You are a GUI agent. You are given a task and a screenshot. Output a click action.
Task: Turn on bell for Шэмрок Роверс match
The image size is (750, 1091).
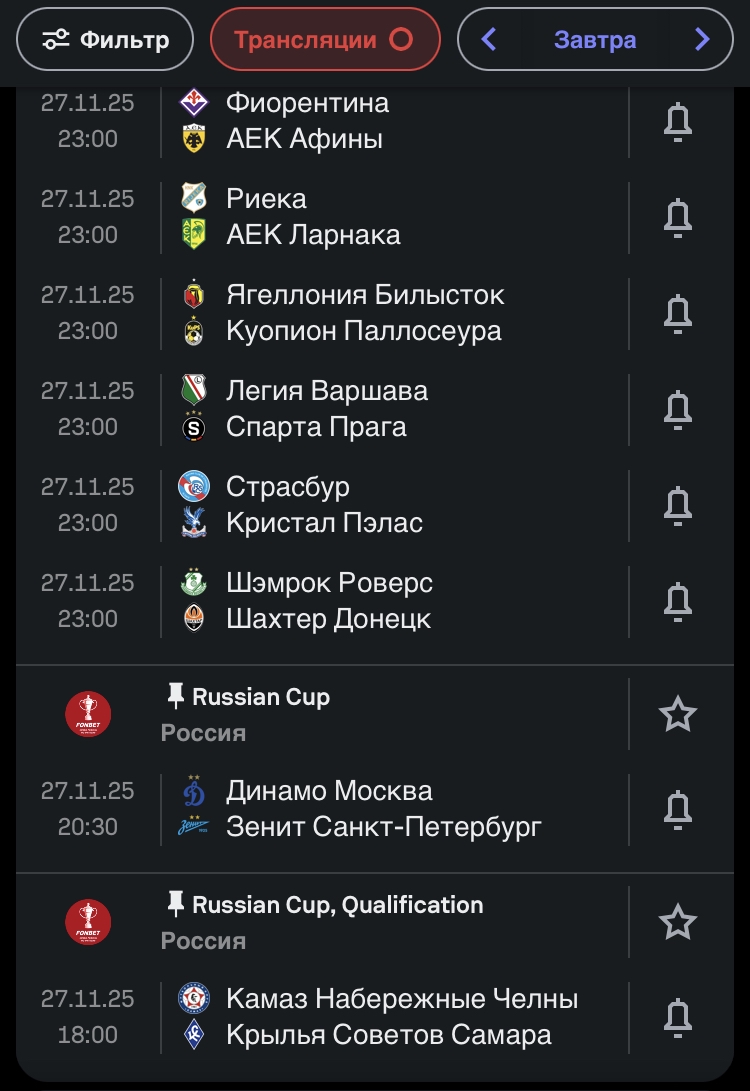678,601
